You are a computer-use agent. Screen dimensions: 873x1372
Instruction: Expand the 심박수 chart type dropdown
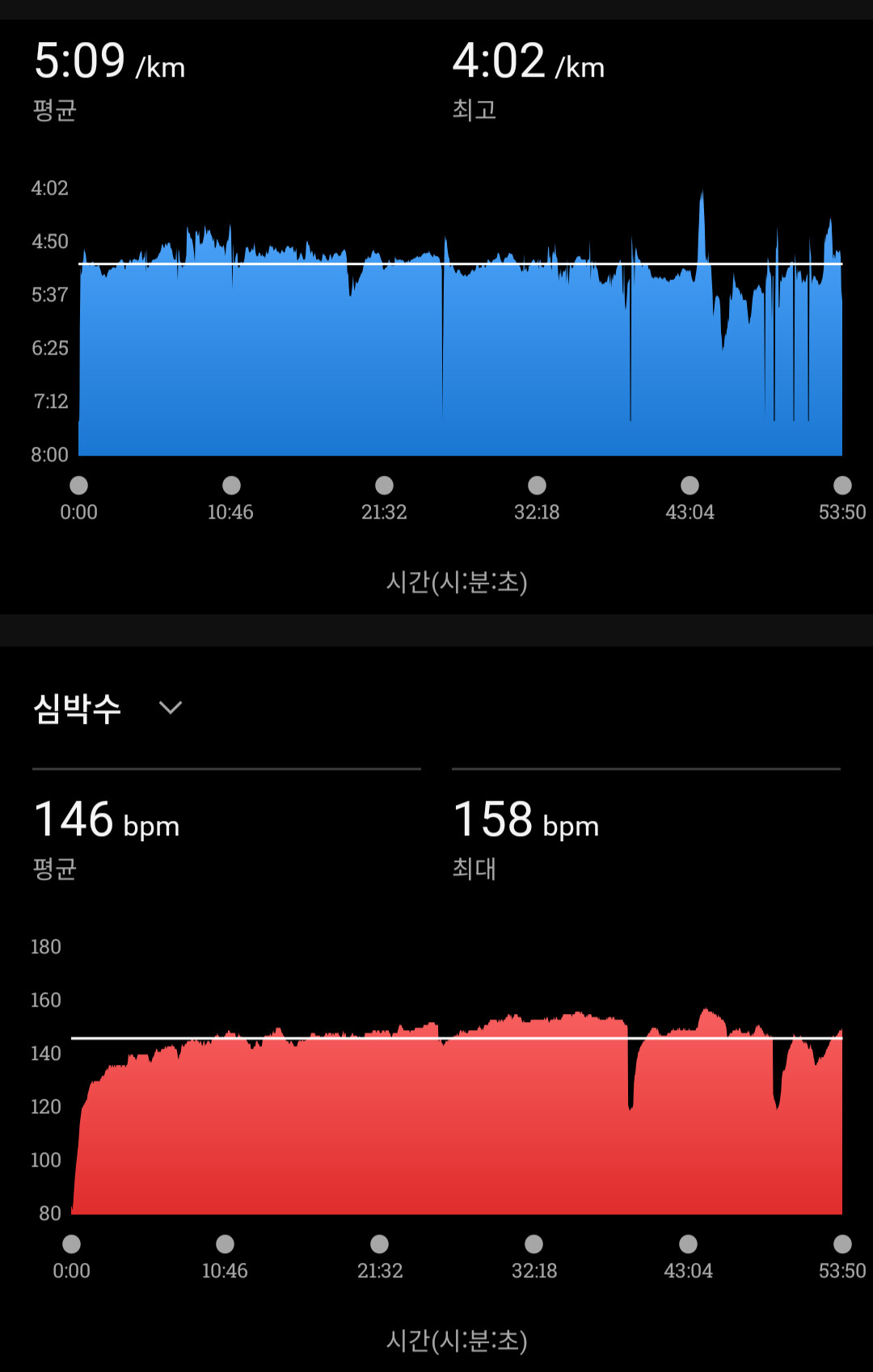(170, 708)
